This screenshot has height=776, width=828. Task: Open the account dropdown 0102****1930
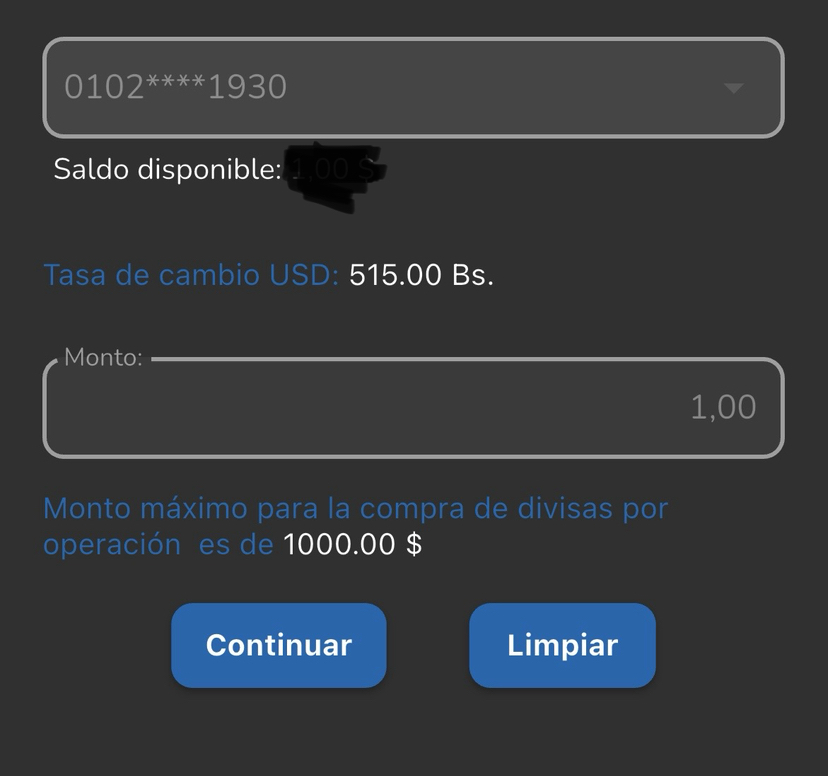413,87
